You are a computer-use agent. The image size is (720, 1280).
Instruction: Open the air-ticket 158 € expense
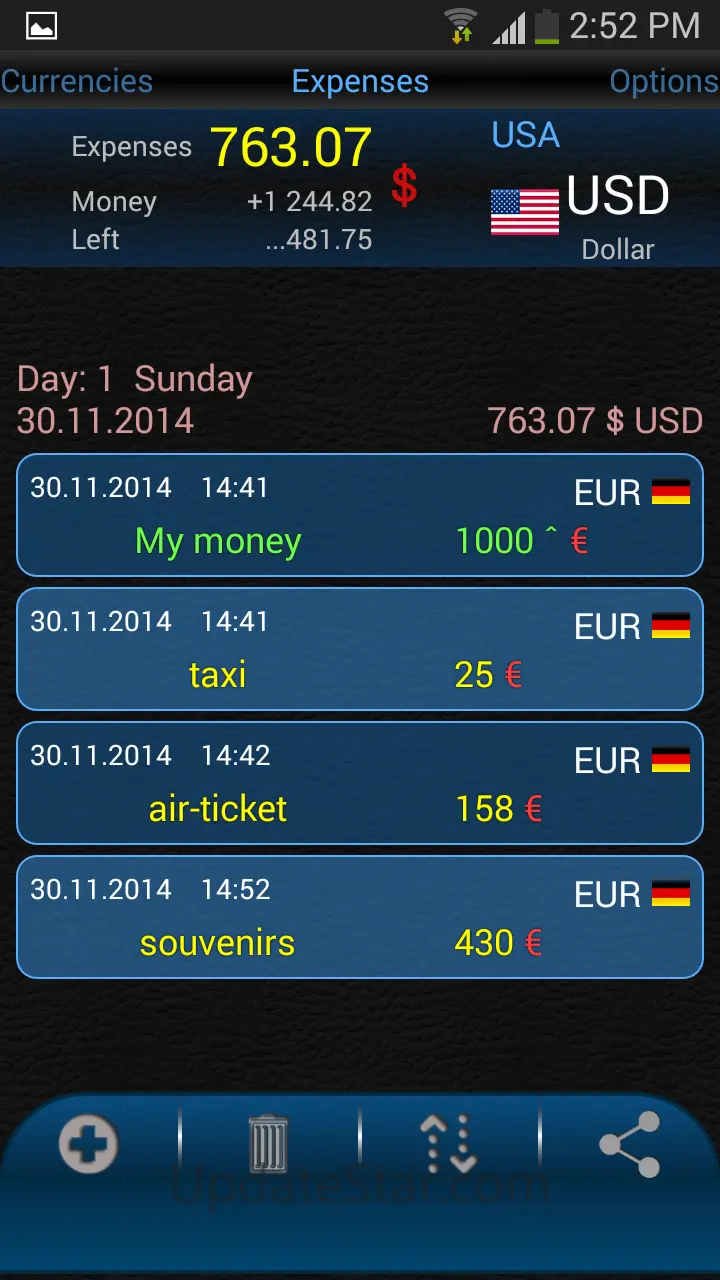[360, 783]
